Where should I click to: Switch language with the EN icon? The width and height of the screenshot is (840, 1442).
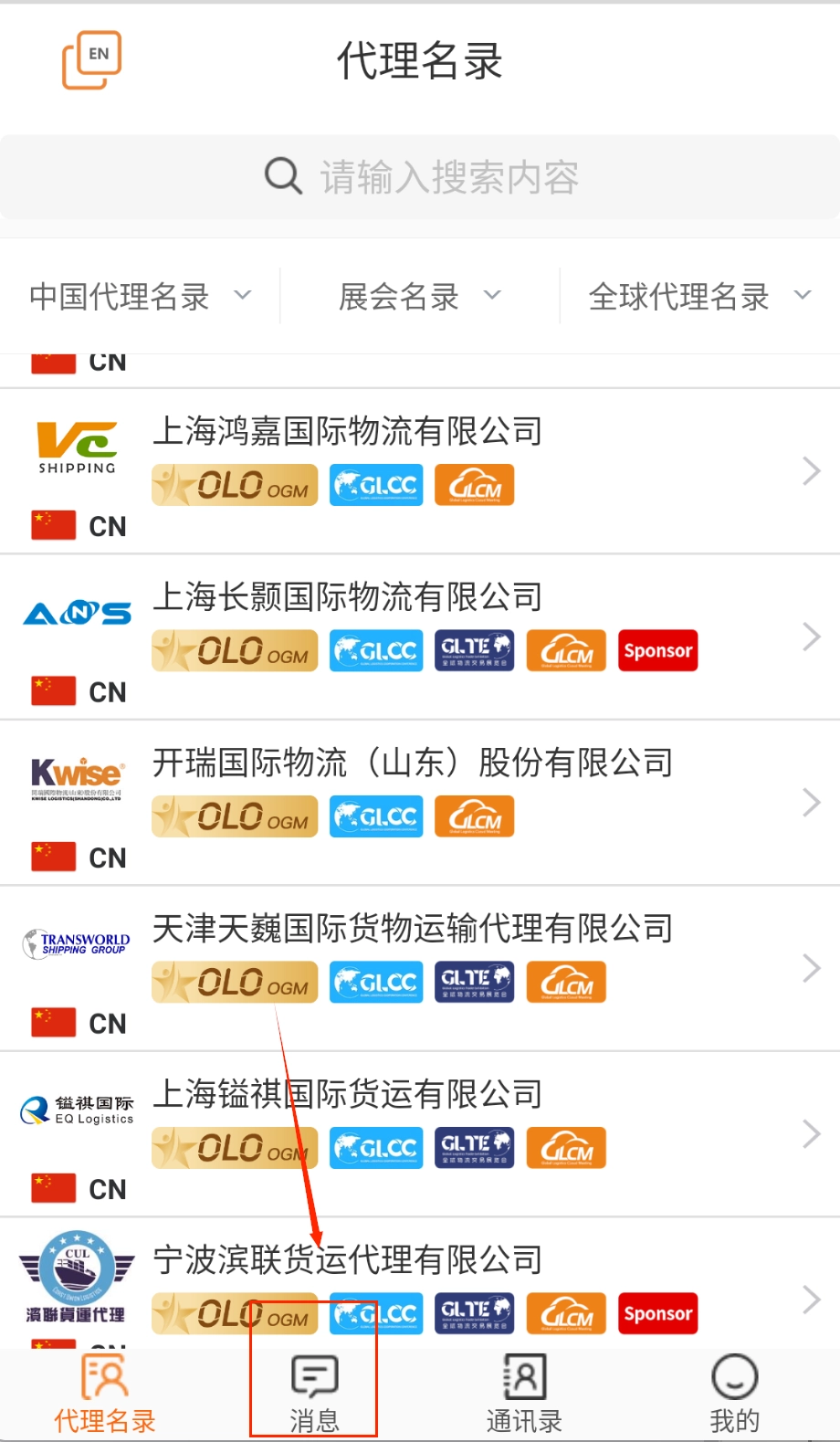91,60
